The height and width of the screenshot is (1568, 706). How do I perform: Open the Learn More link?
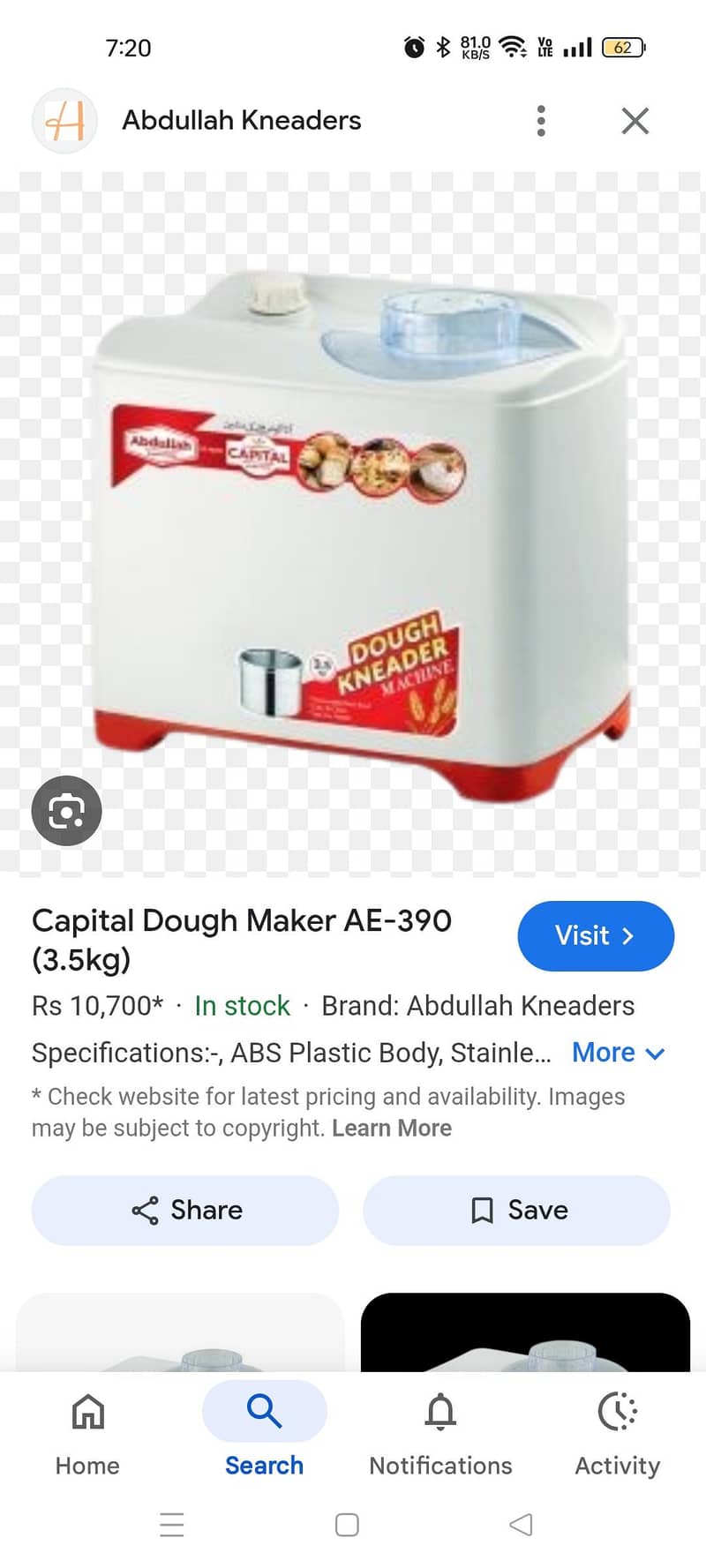coord(392,1128)
